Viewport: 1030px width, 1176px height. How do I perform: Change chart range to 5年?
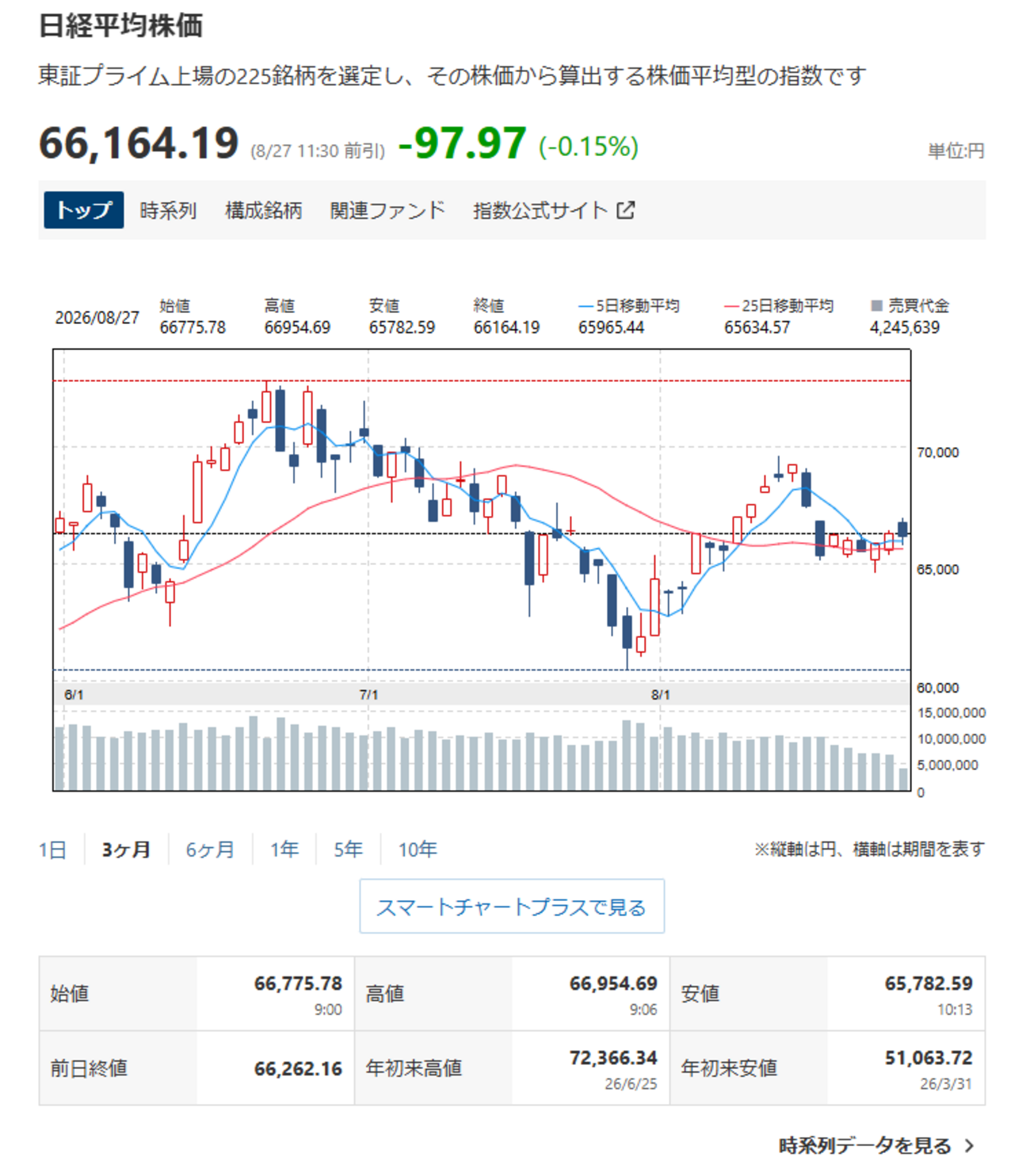point(349,850)
